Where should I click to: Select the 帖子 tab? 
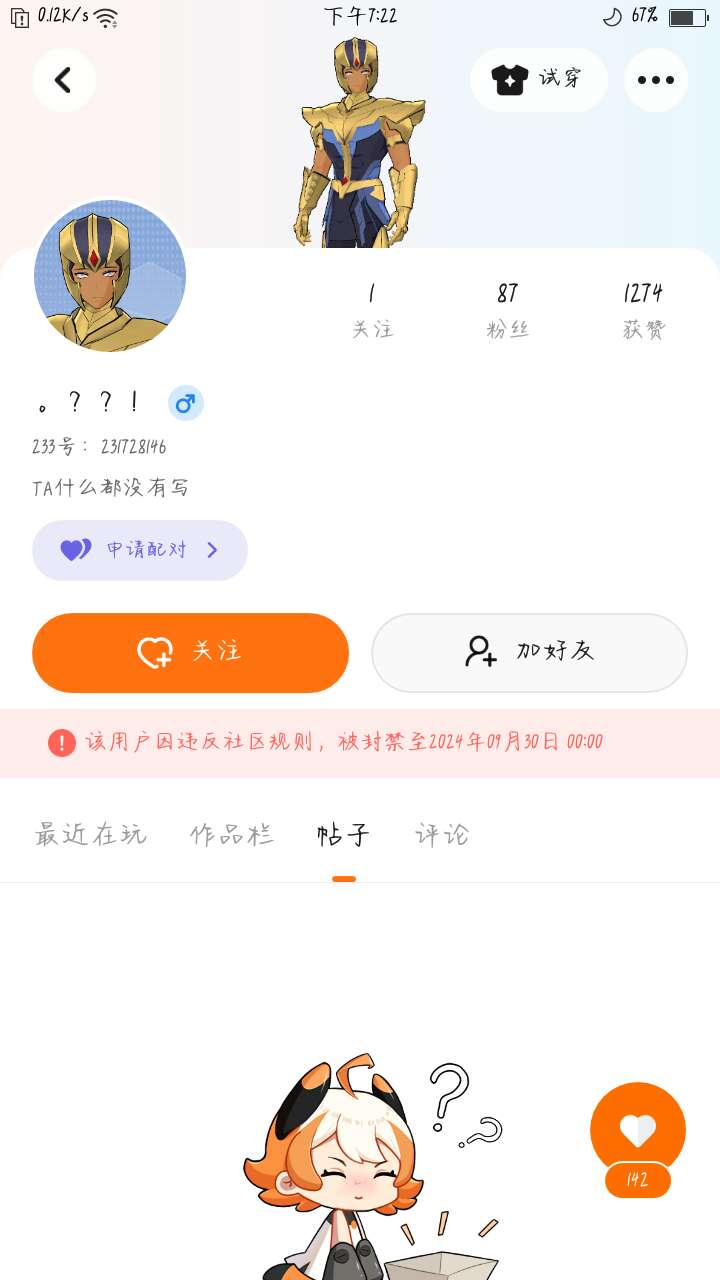click(x=344, y=834)
